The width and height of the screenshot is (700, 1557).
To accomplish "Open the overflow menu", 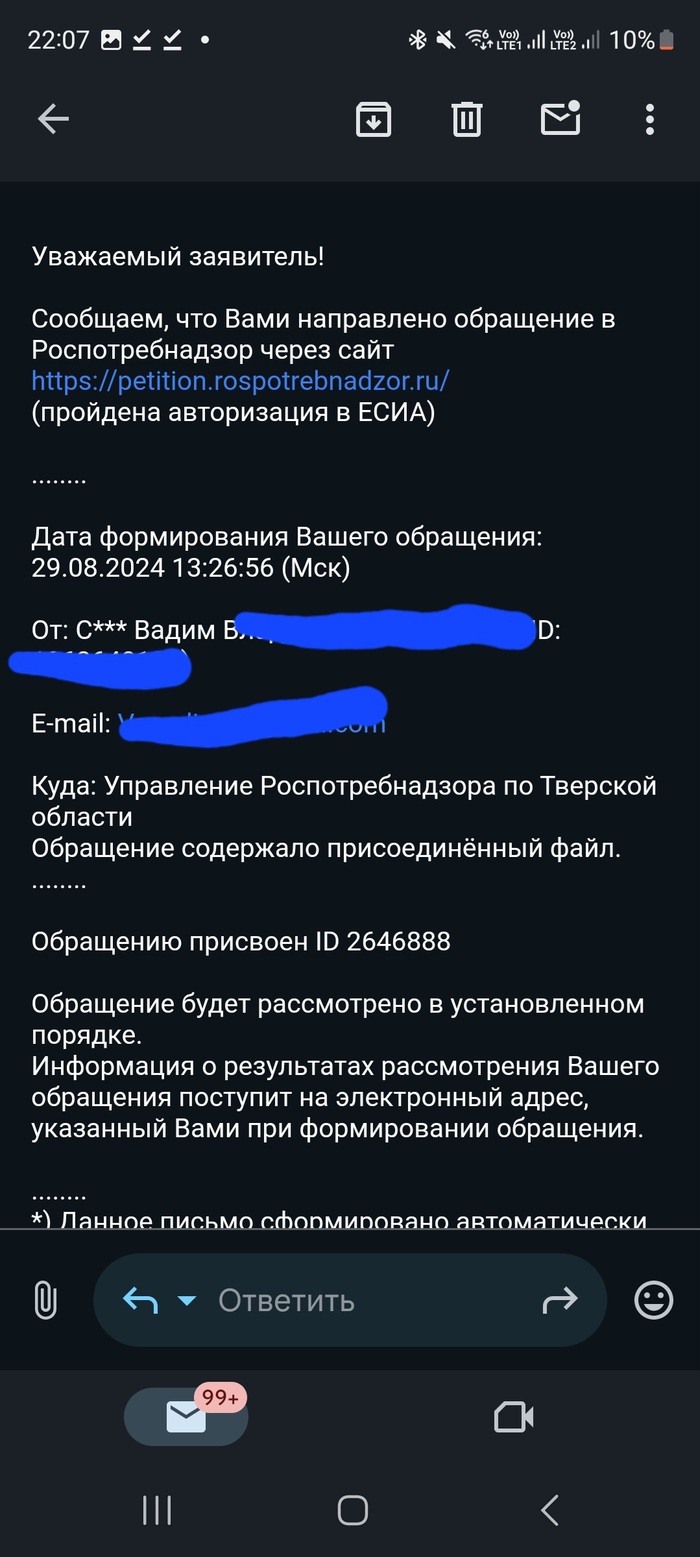I will coord(650,120).
